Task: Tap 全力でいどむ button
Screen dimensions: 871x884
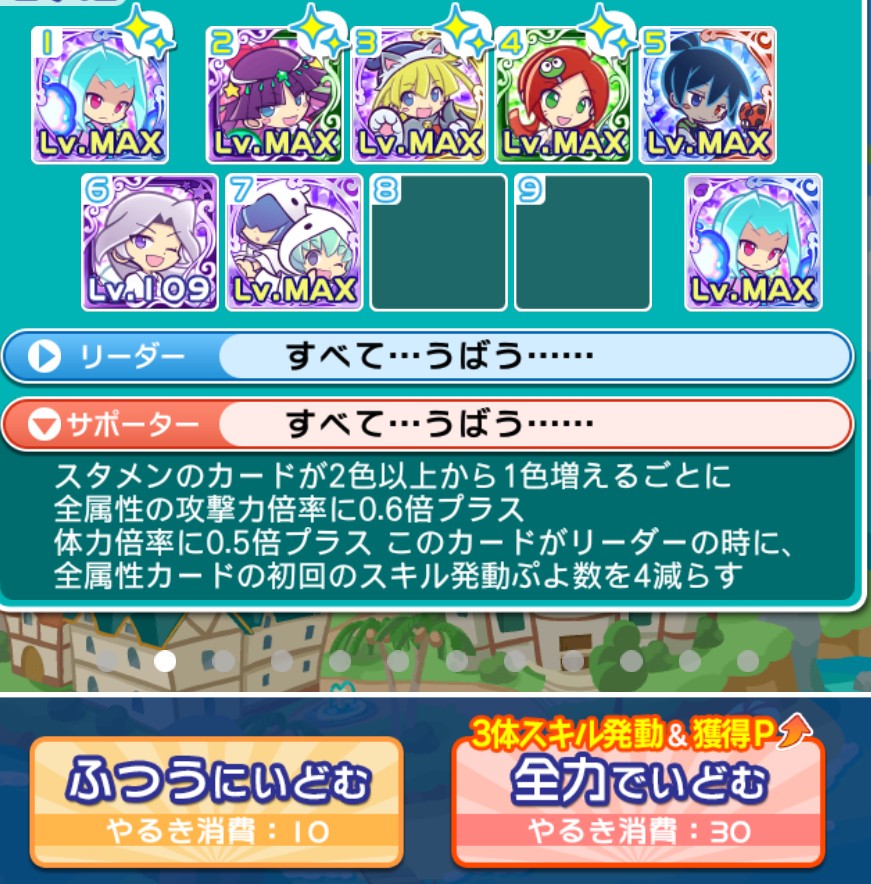Action: pyautogui.click(x=639, y=802)
